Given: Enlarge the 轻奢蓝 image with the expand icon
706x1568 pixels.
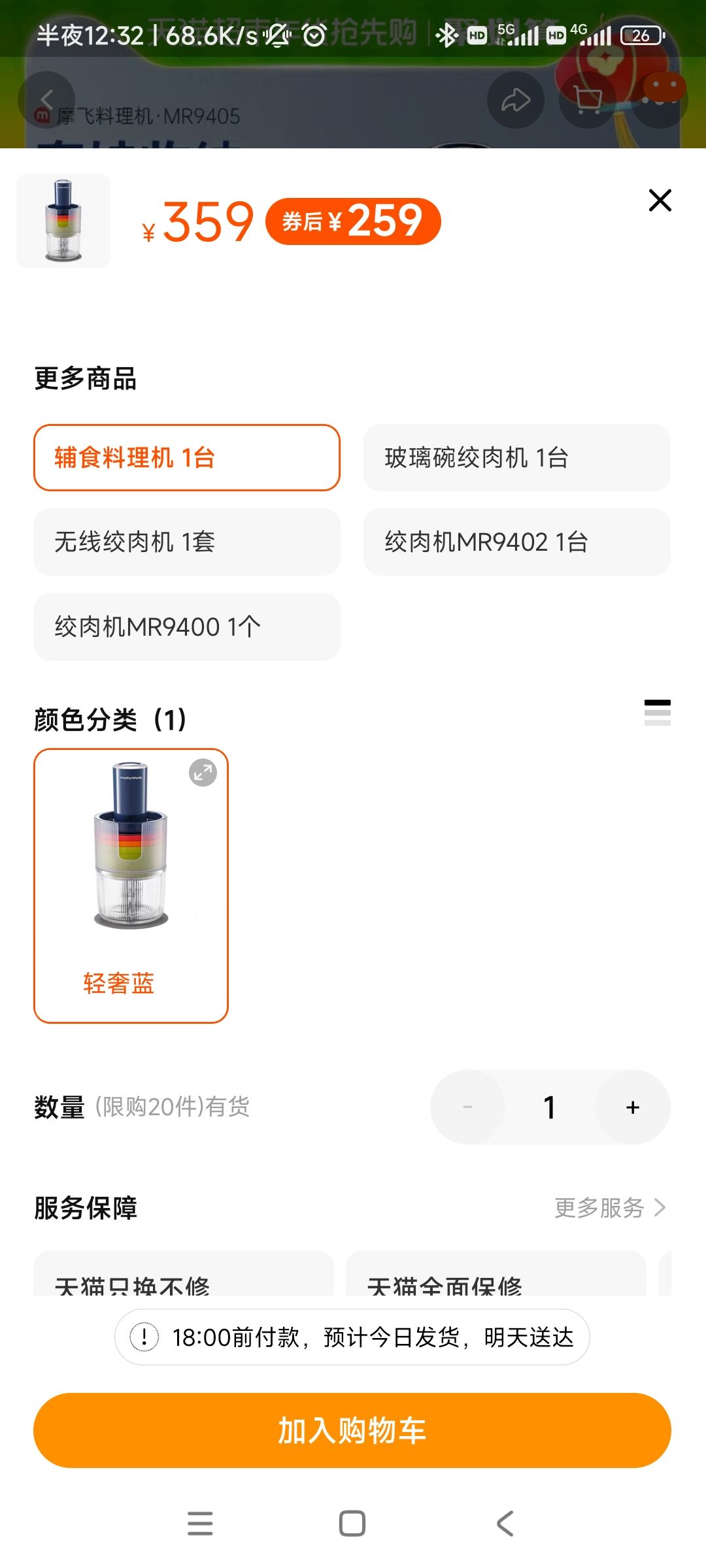Looking at the screenshot, I should [203, 773].
